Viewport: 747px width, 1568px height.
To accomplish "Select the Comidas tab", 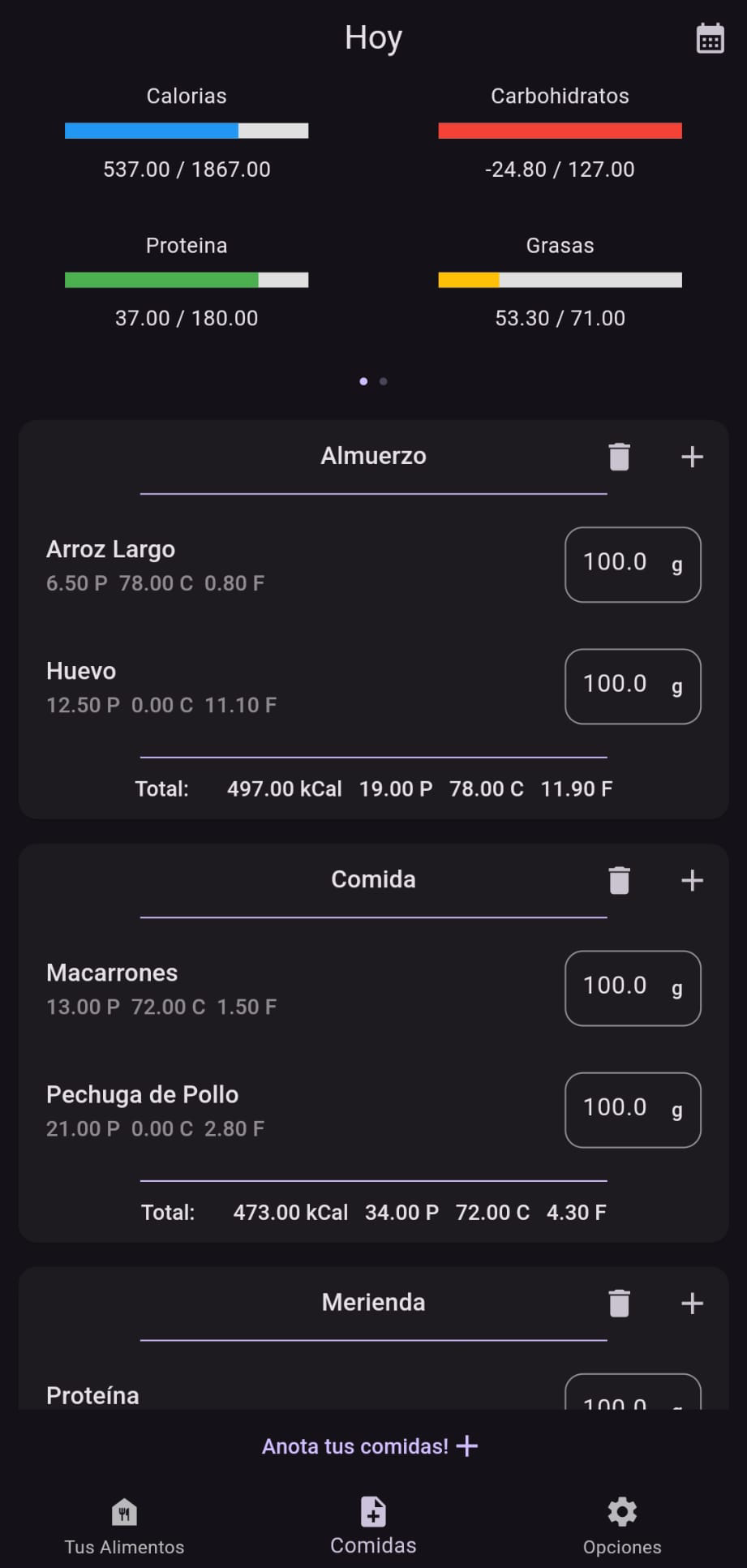I will [373, 1526].
